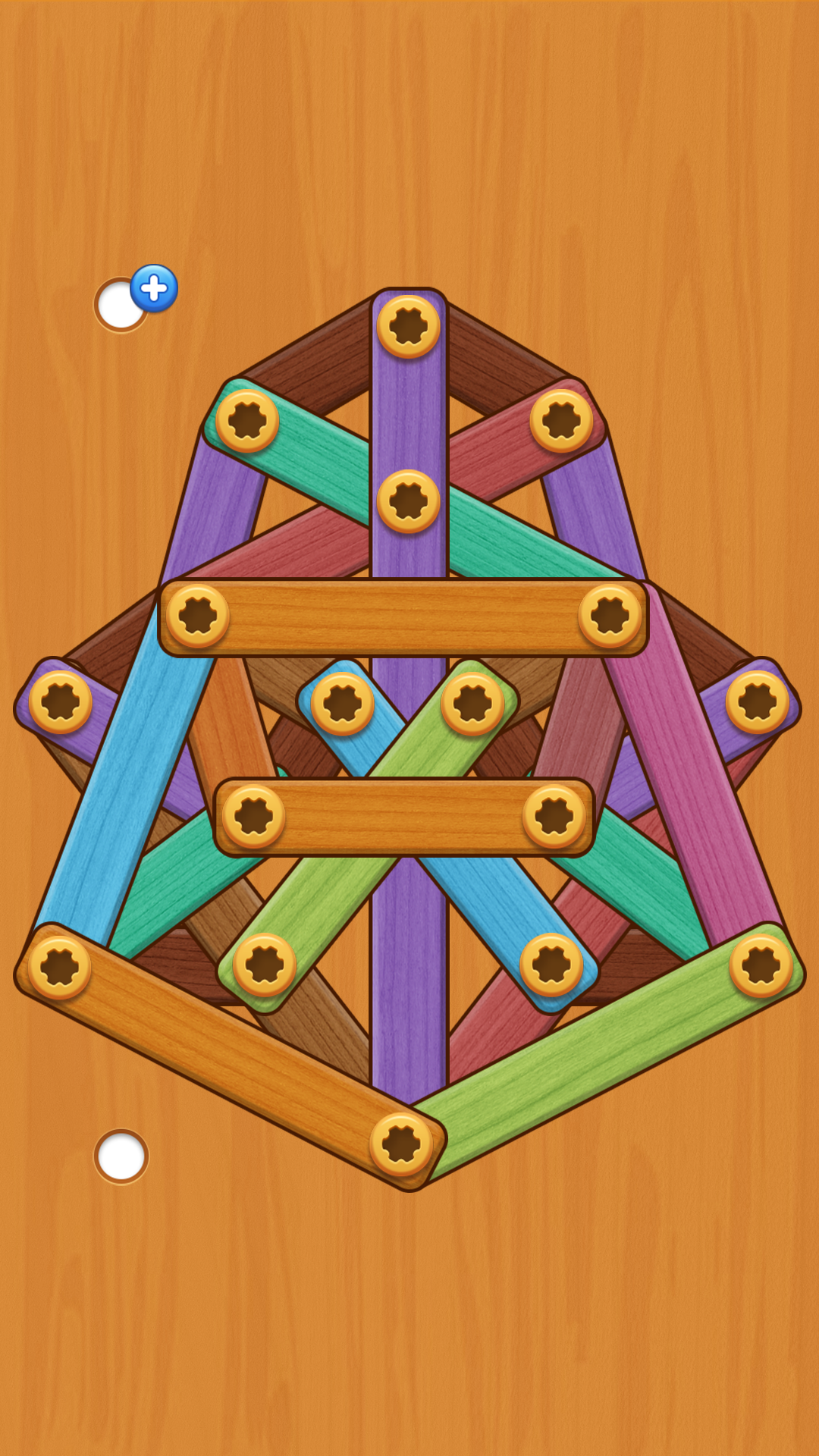Unscrew the short purple bar on the right side

click(x=758, y=701)
